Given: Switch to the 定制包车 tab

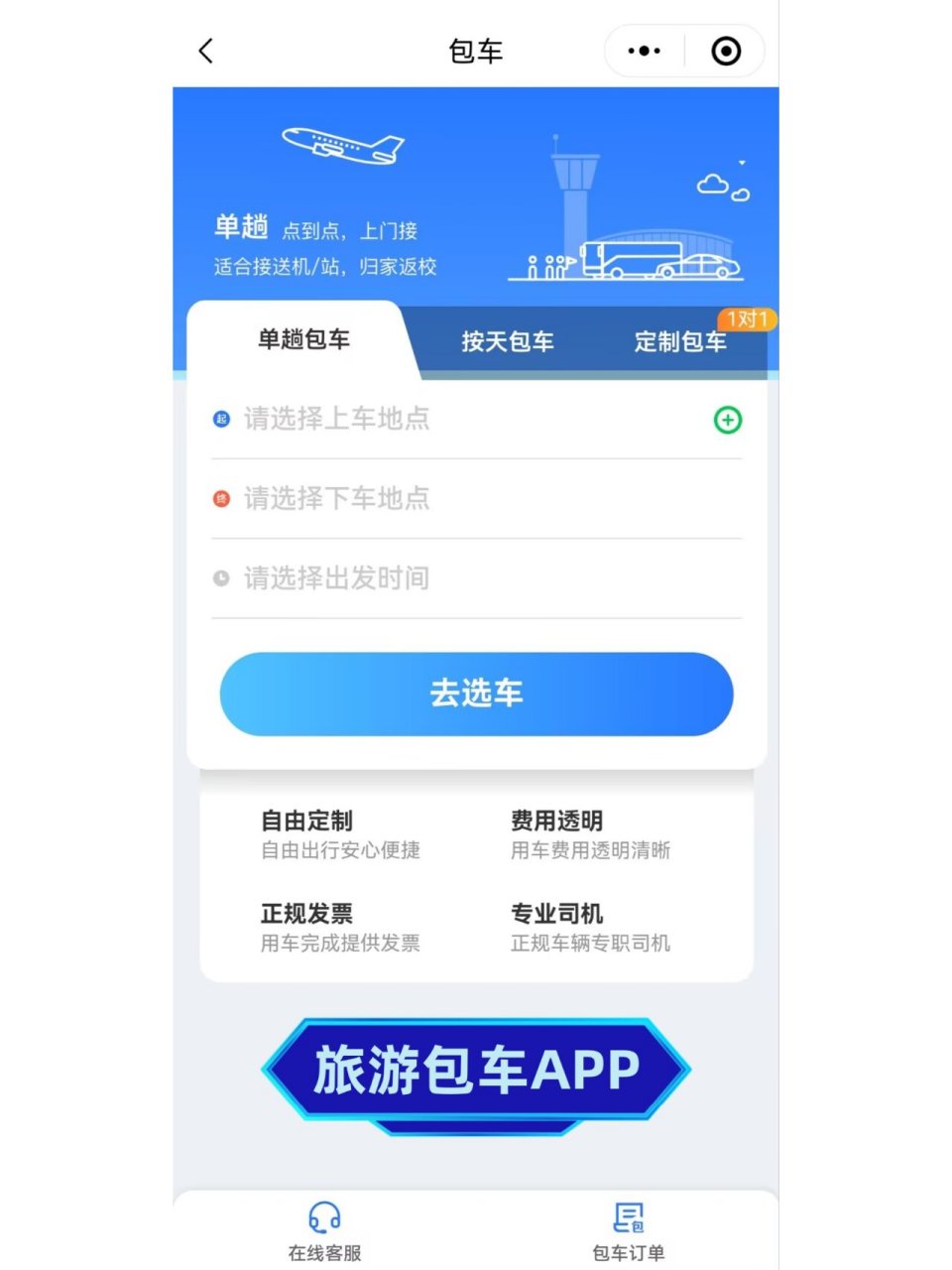Looking at the screenshot, I should coord(680,342).
